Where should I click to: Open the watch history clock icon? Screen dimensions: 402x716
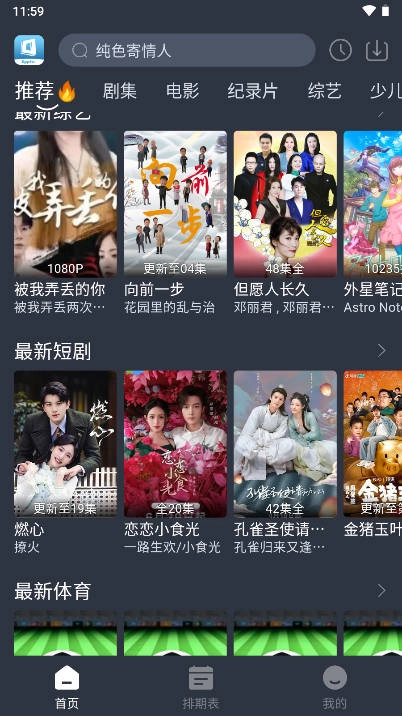pos(340,50)
